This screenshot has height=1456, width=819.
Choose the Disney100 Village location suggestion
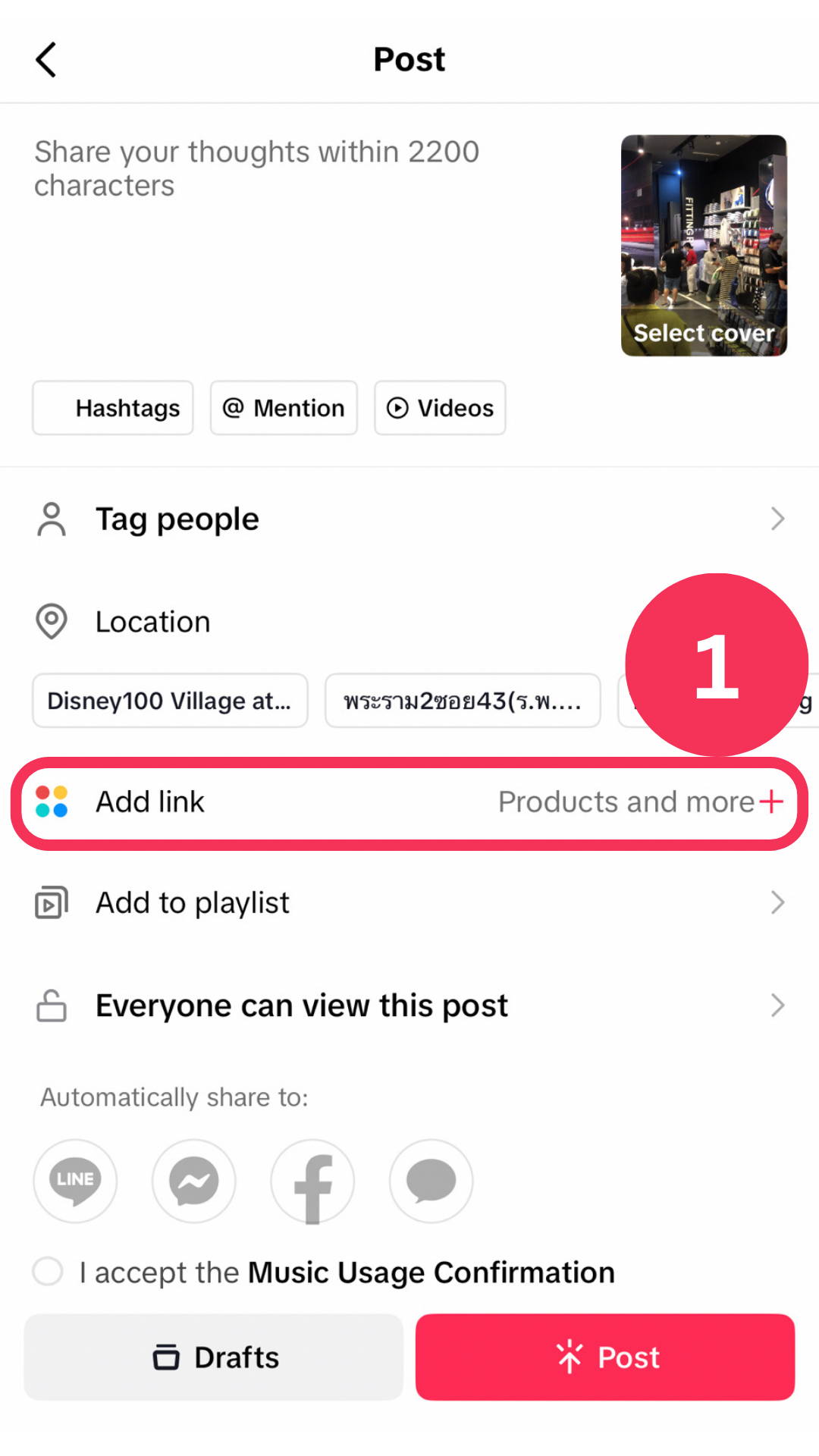point(170,701)
